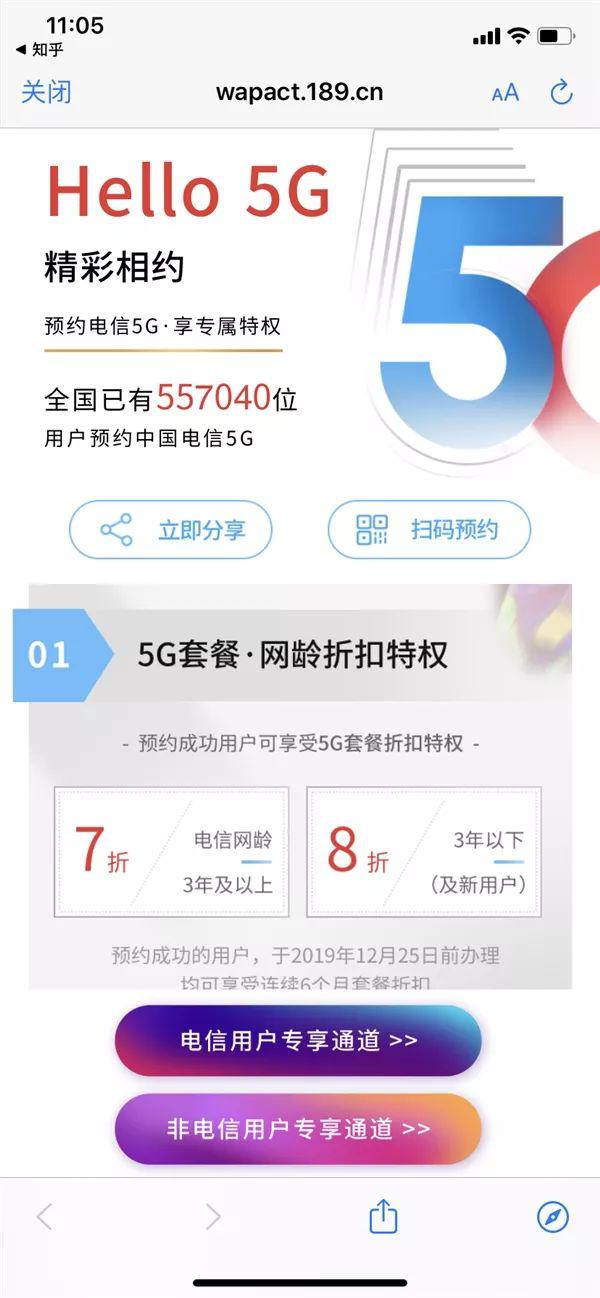
Task: Reload the wapact.189.cn page
Action: point(561,93)
